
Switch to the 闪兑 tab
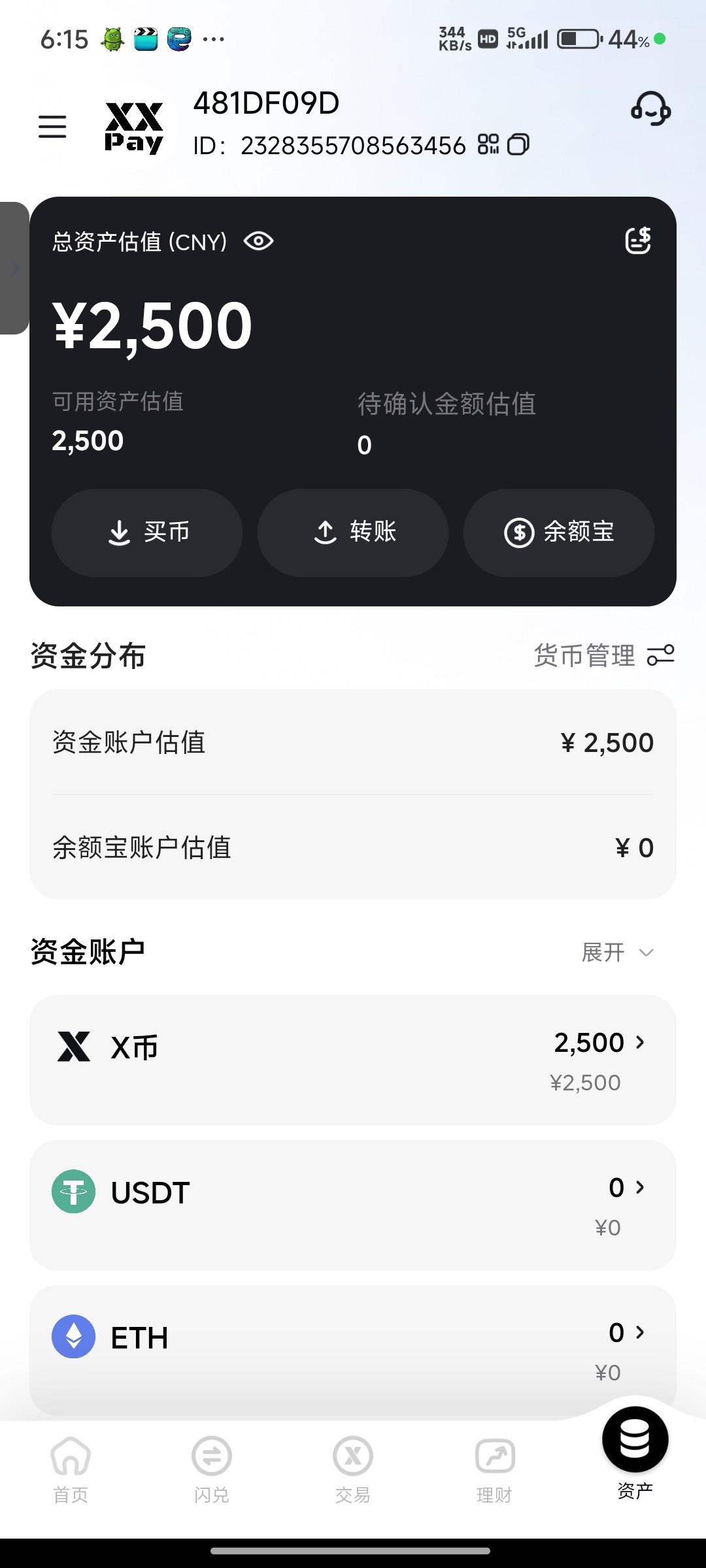coord(212,1469)
